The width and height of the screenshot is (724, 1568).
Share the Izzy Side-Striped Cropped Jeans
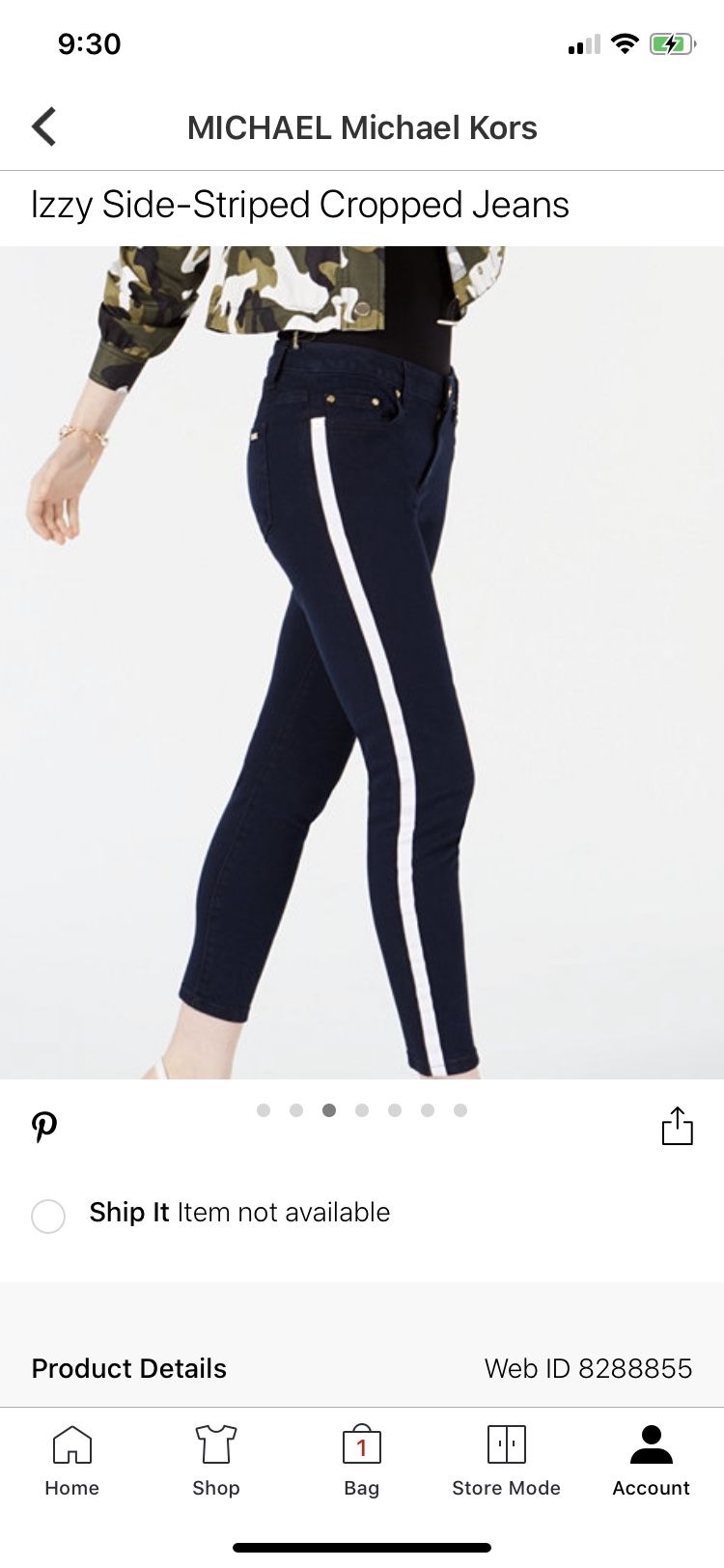click(x=677, y=1126)
